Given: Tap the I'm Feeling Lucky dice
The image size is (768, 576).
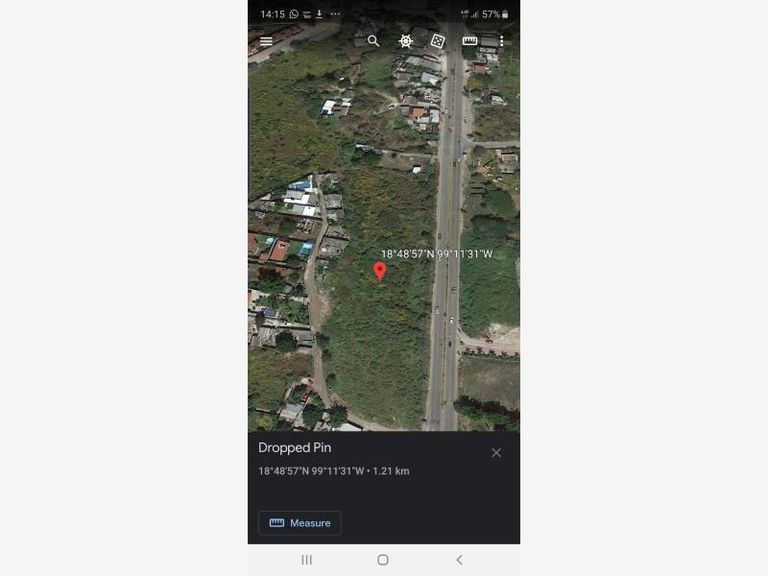Looking at the screenshot, I should (x=437, y=41).
